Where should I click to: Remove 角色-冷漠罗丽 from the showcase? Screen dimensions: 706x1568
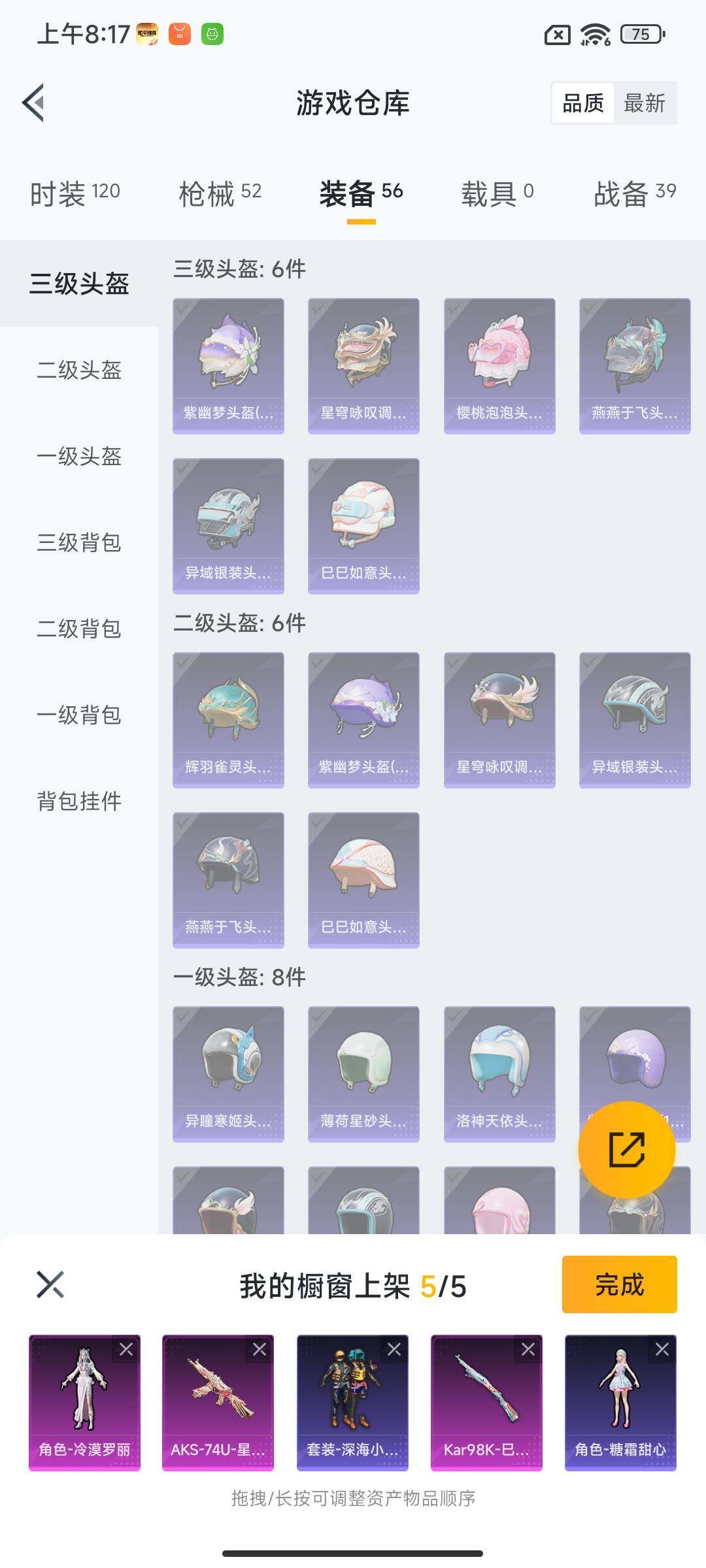[x=126, y=1349]
